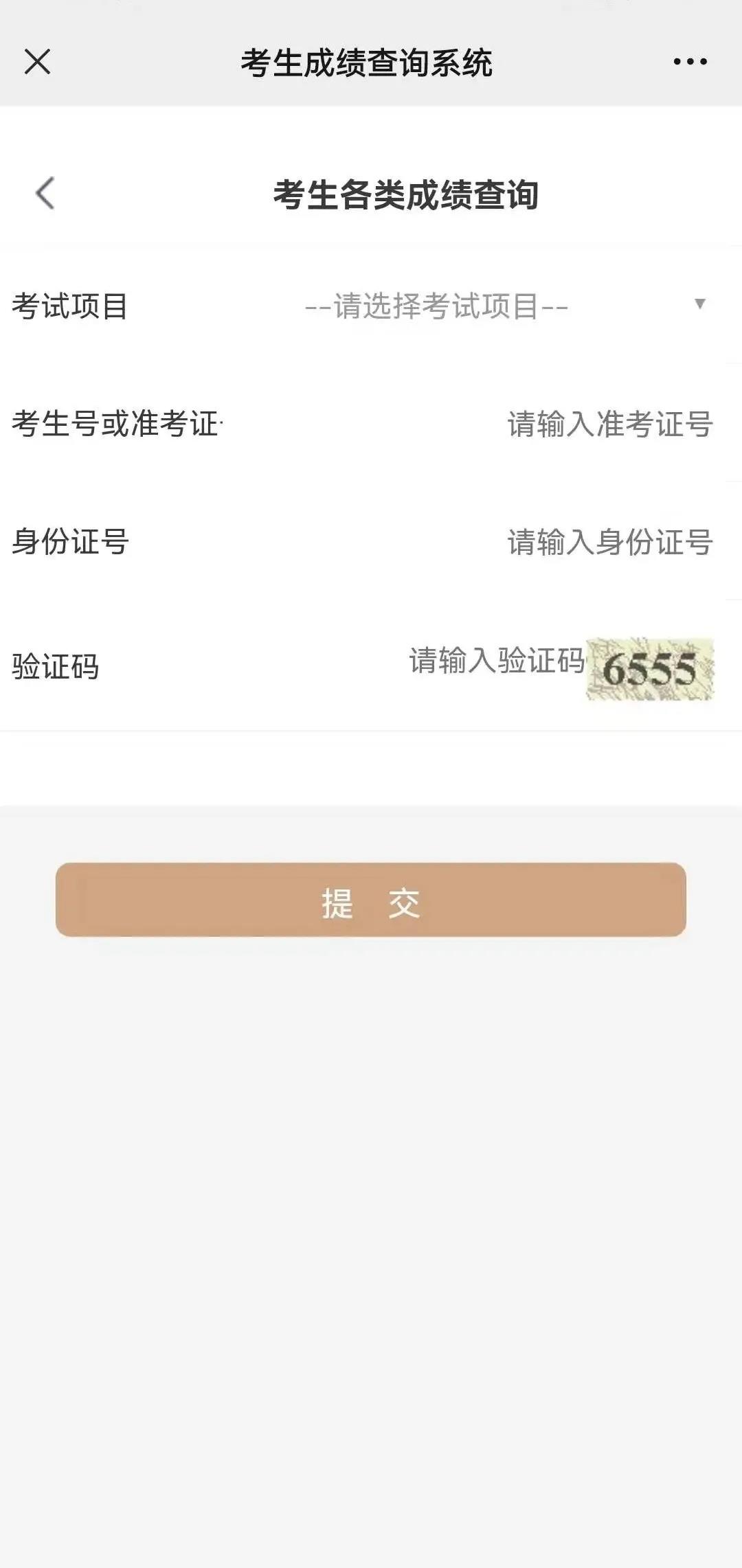Tap the 请输入验证码 captcha input box
This screenshot has width=742, height=1568.
click(496, 661)
